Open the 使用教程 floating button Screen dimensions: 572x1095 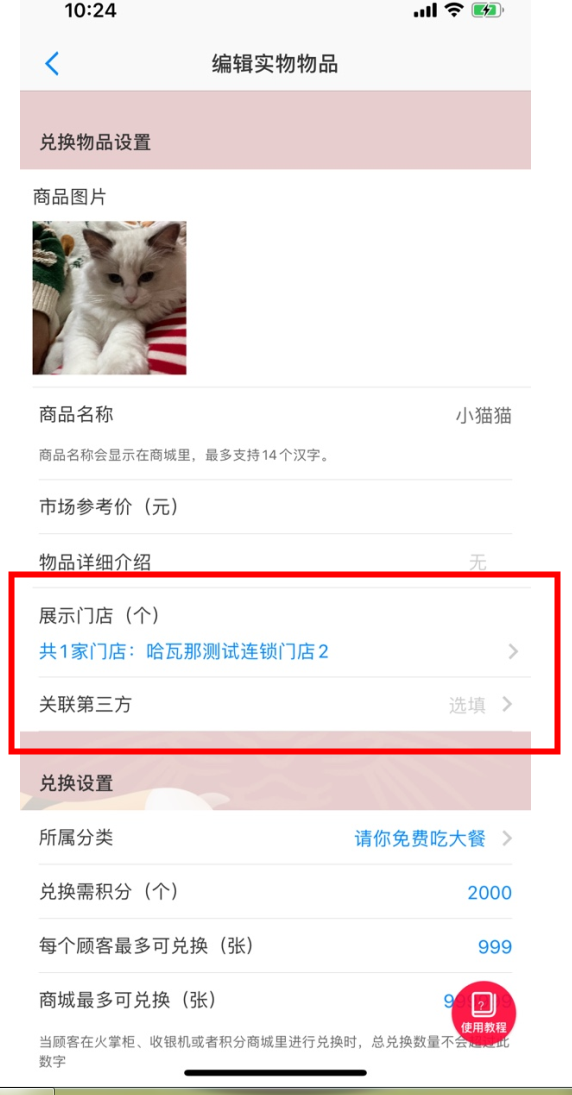483,1012
